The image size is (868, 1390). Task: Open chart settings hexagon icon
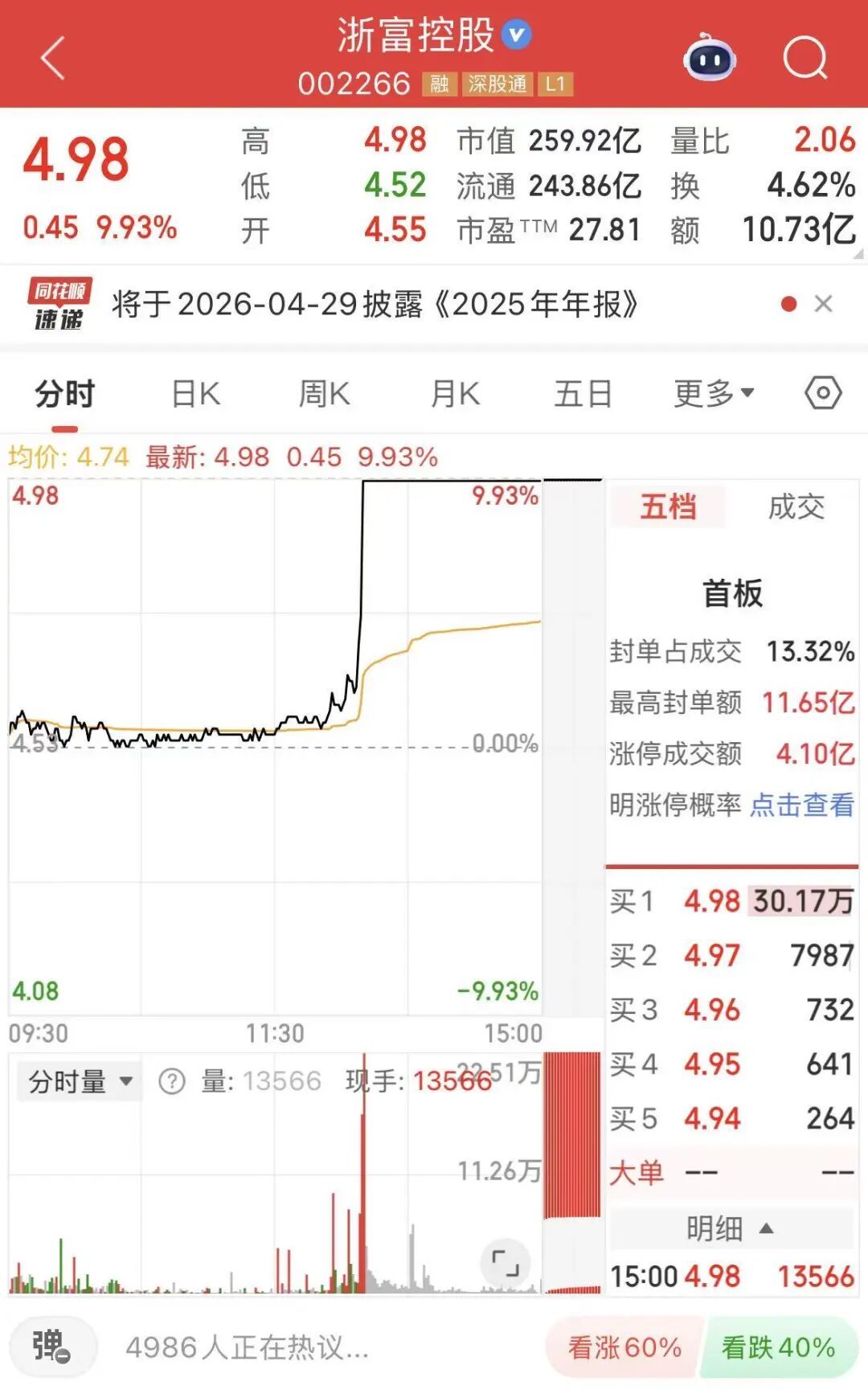pyautogui.click(x=823, y=393)
